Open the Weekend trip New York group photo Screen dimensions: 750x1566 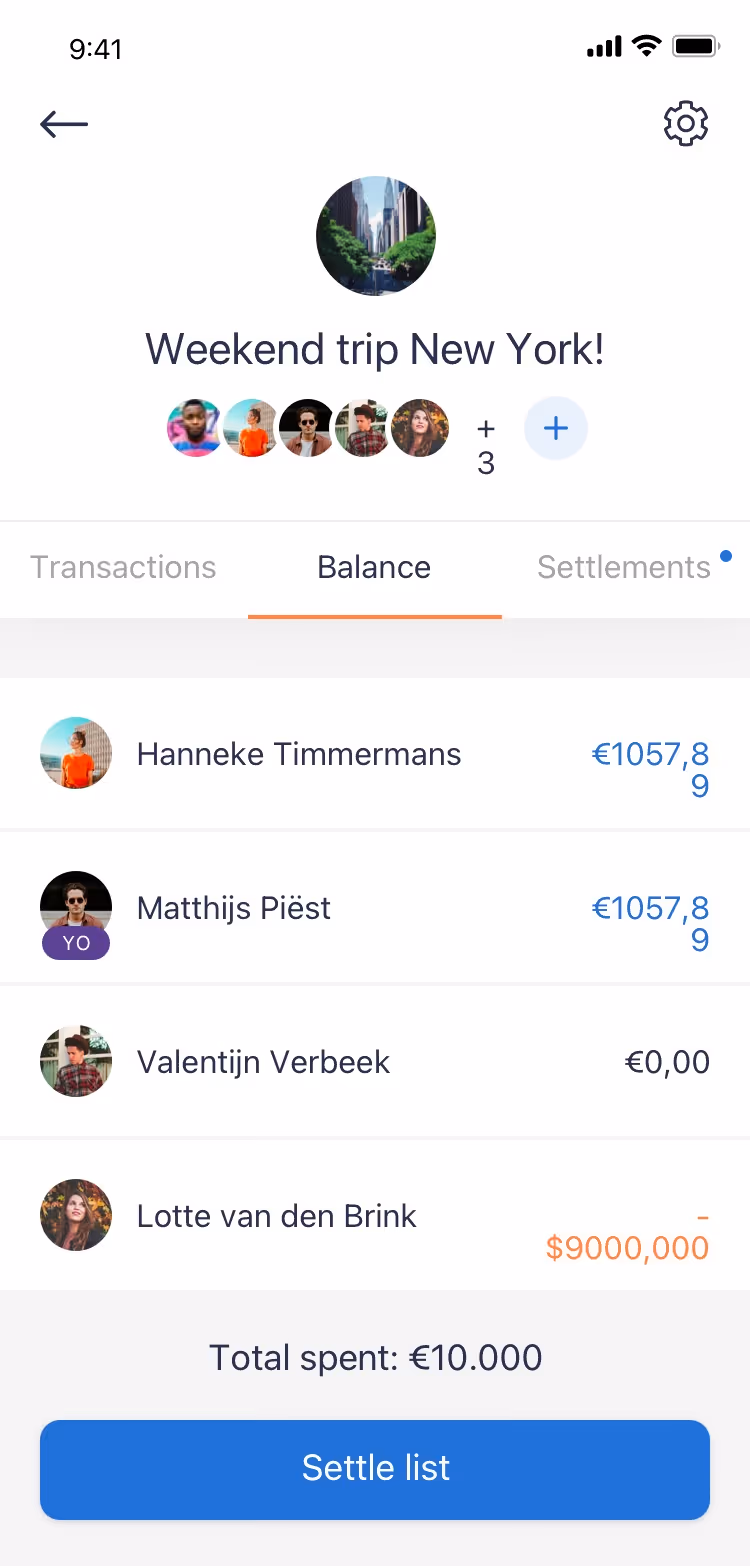click(376, 235)
